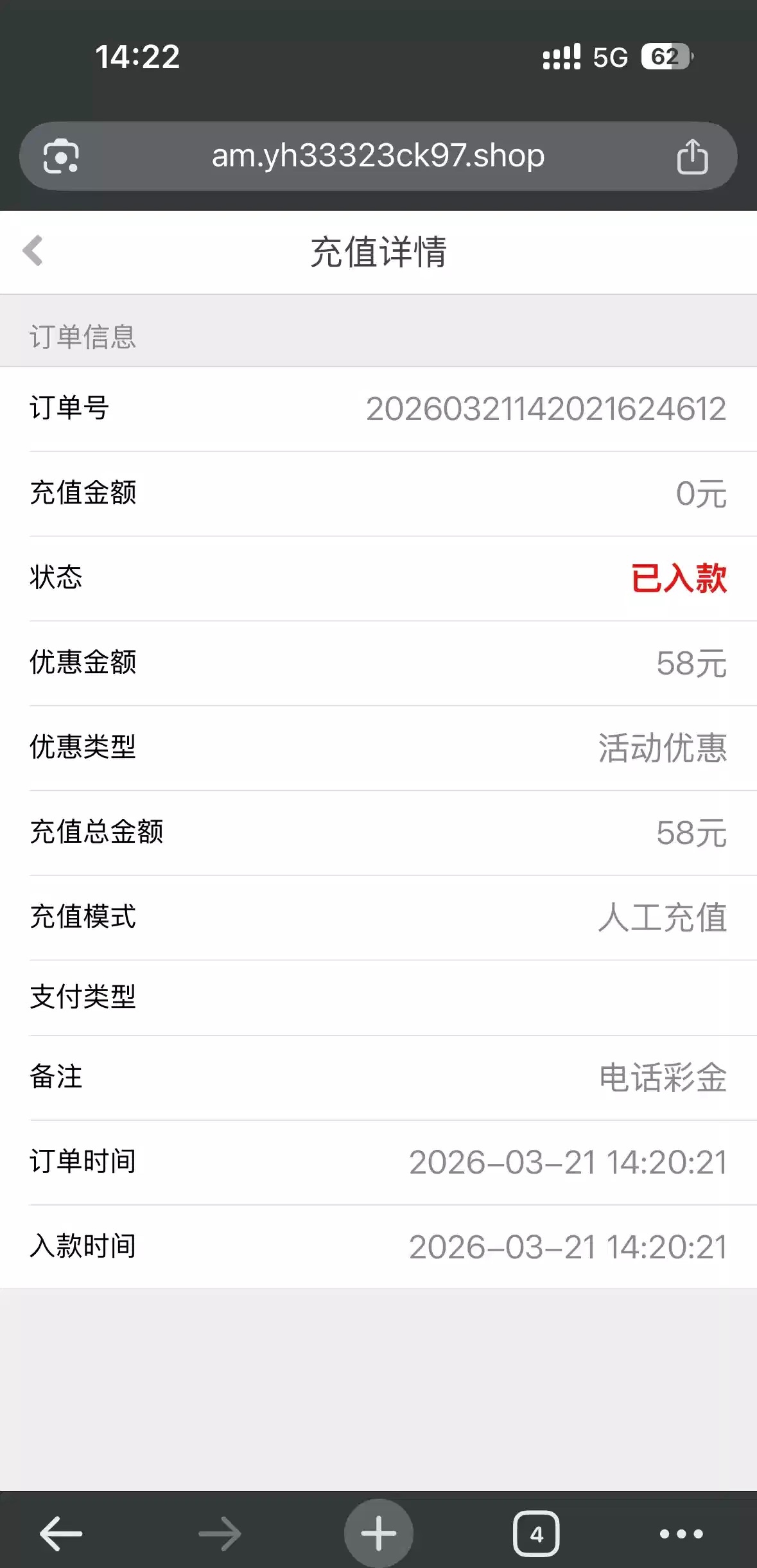Share this page from the address bar

pos(692,156)
